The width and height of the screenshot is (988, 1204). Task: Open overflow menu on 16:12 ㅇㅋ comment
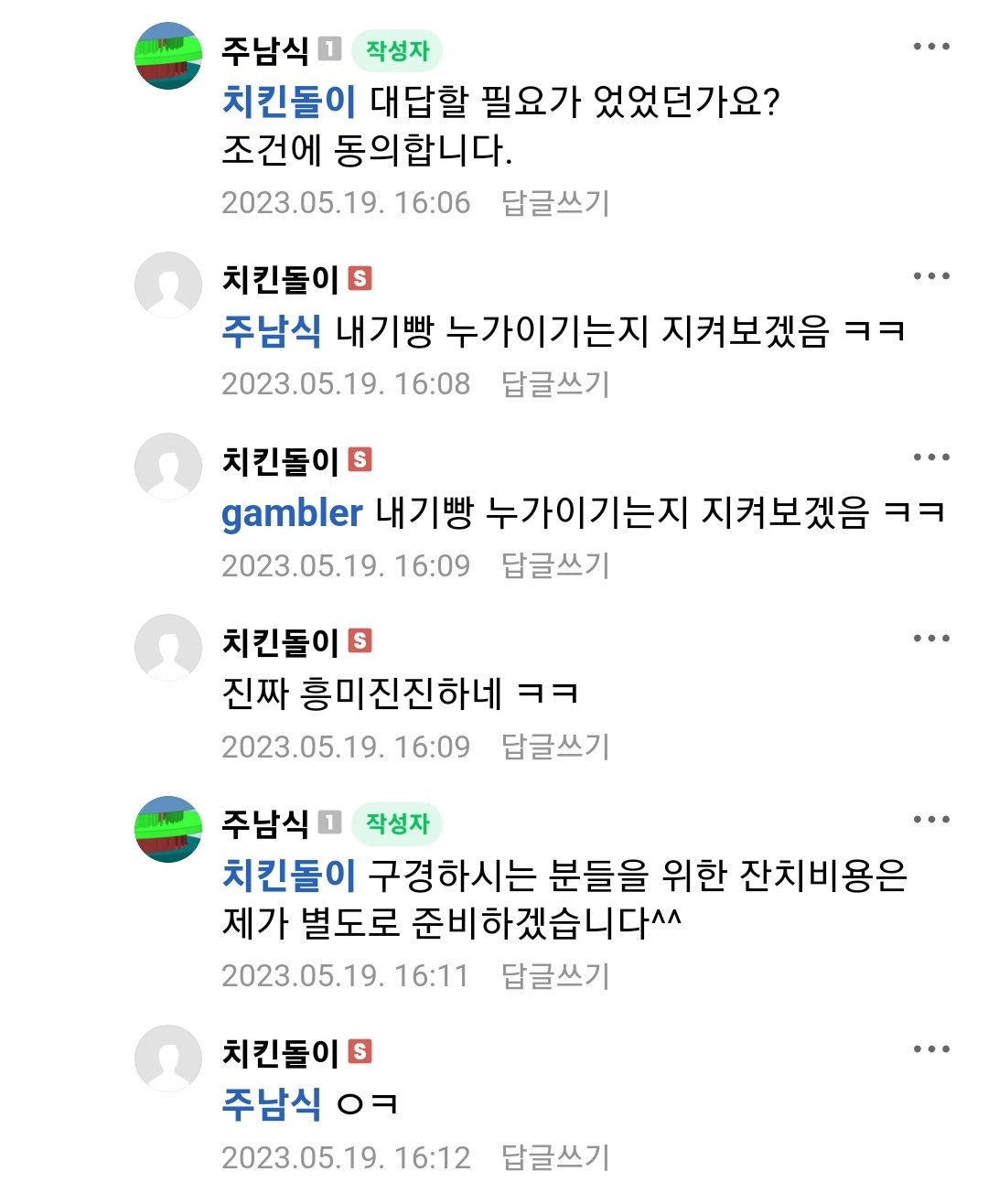(931, 1049)
